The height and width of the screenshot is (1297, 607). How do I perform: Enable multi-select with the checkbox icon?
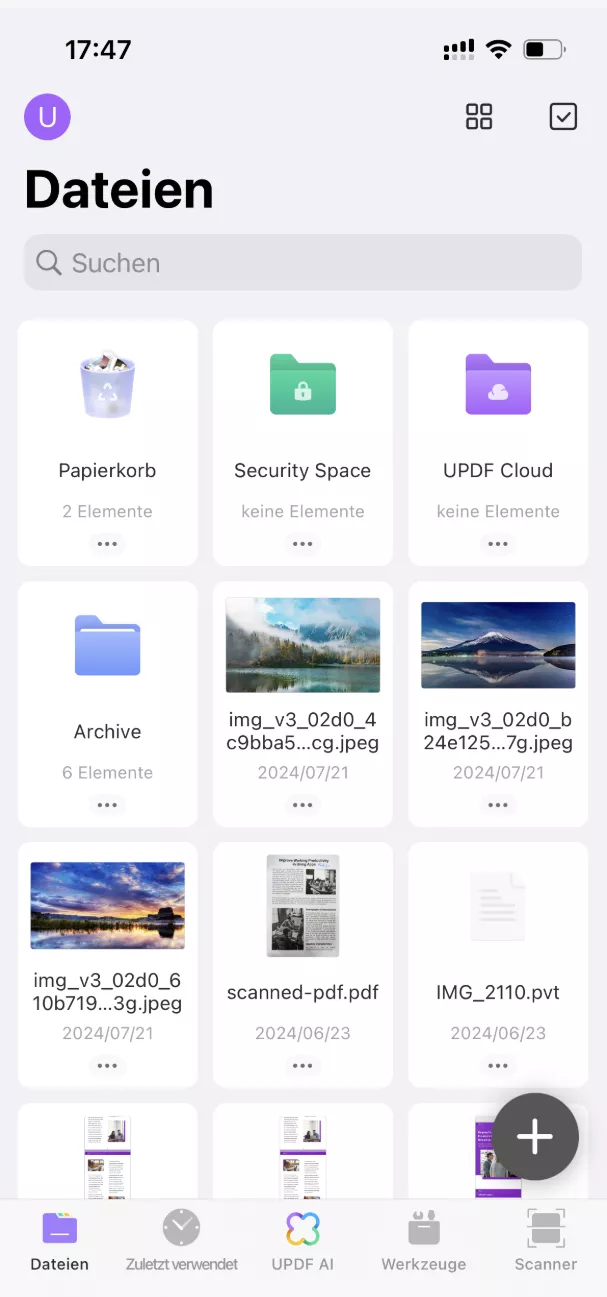563,117
